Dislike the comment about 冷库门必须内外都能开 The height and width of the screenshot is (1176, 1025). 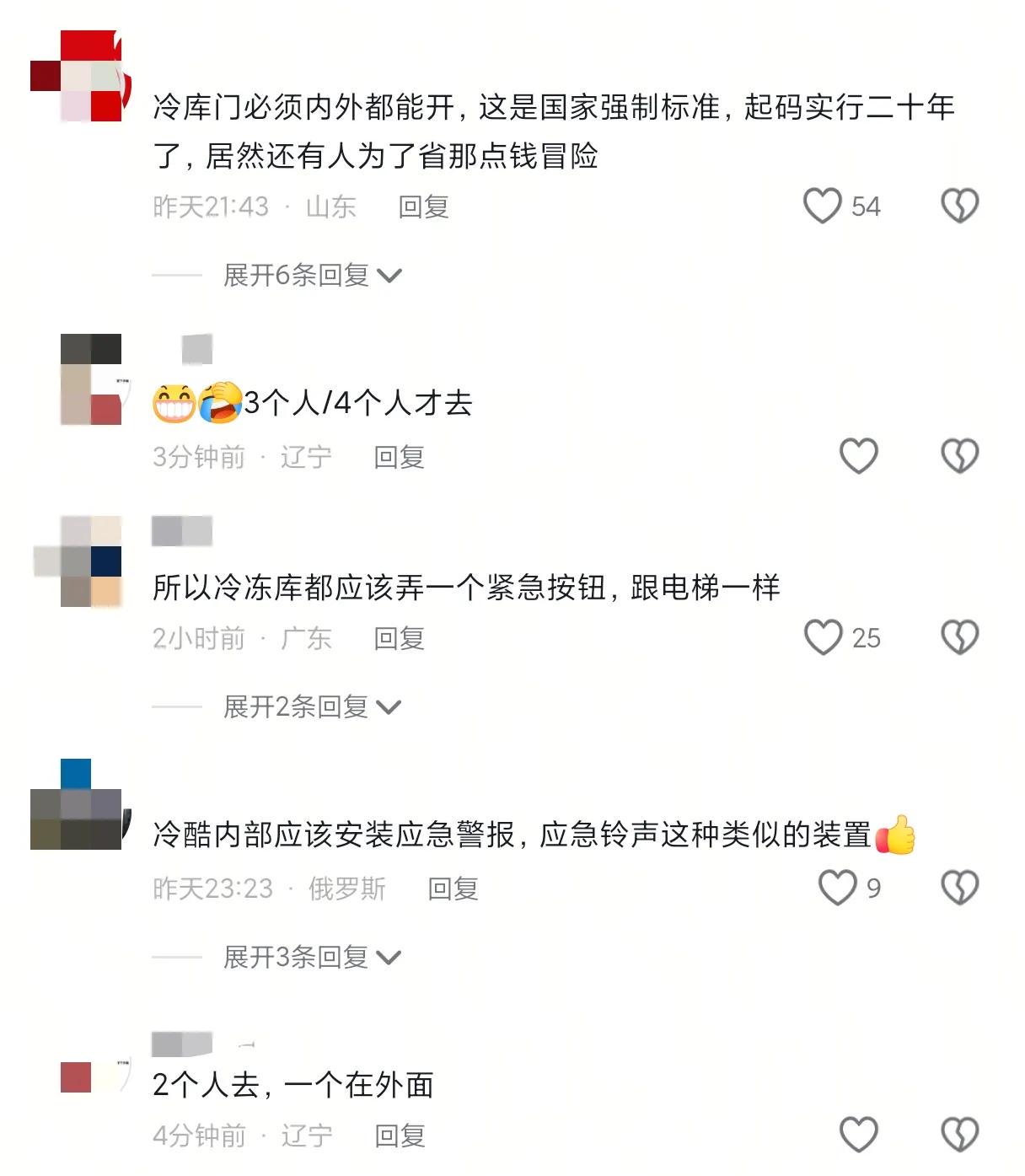click(959, 206)
